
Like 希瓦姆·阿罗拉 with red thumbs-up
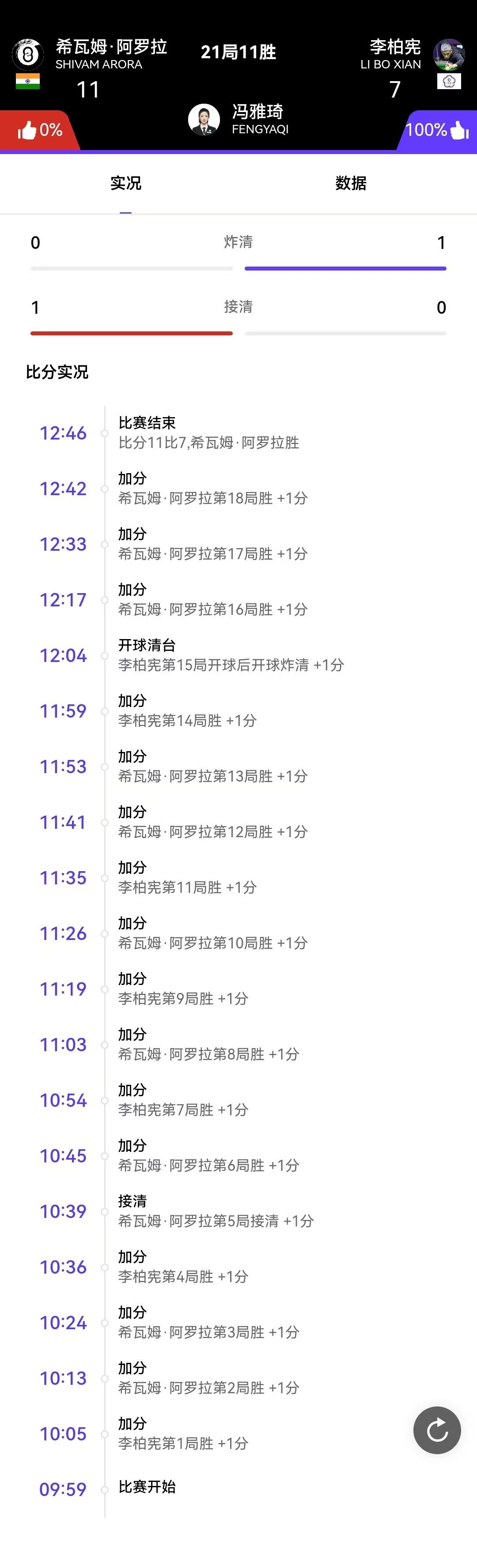[28, 130]
